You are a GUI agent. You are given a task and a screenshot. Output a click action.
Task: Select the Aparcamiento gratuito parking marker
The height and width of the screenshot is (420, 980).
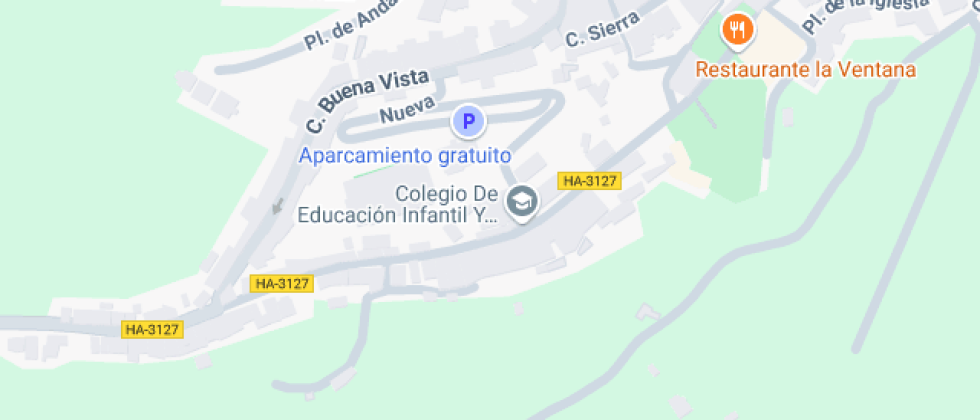[468, 121]
